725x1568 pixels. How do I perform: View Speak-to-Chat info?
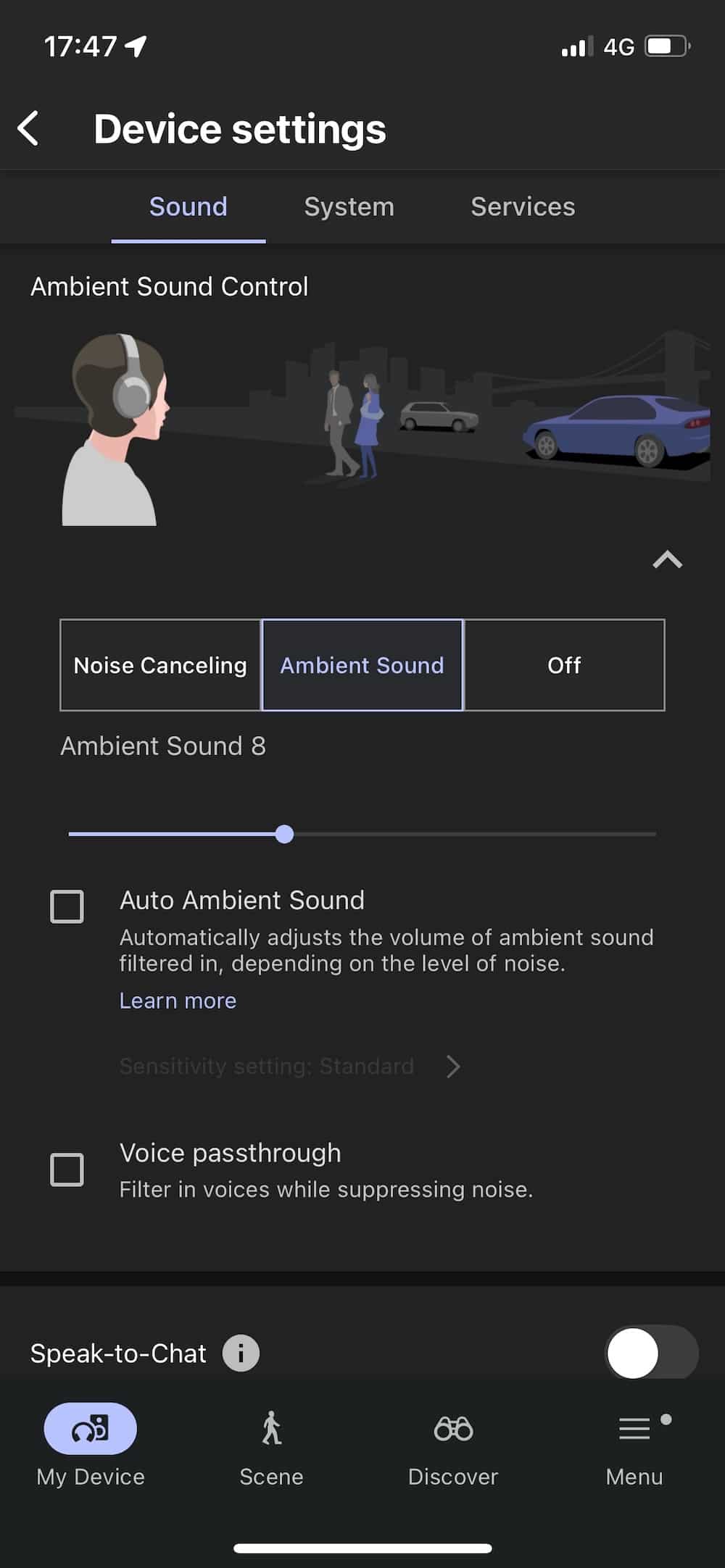click(x=241, y=1353)
